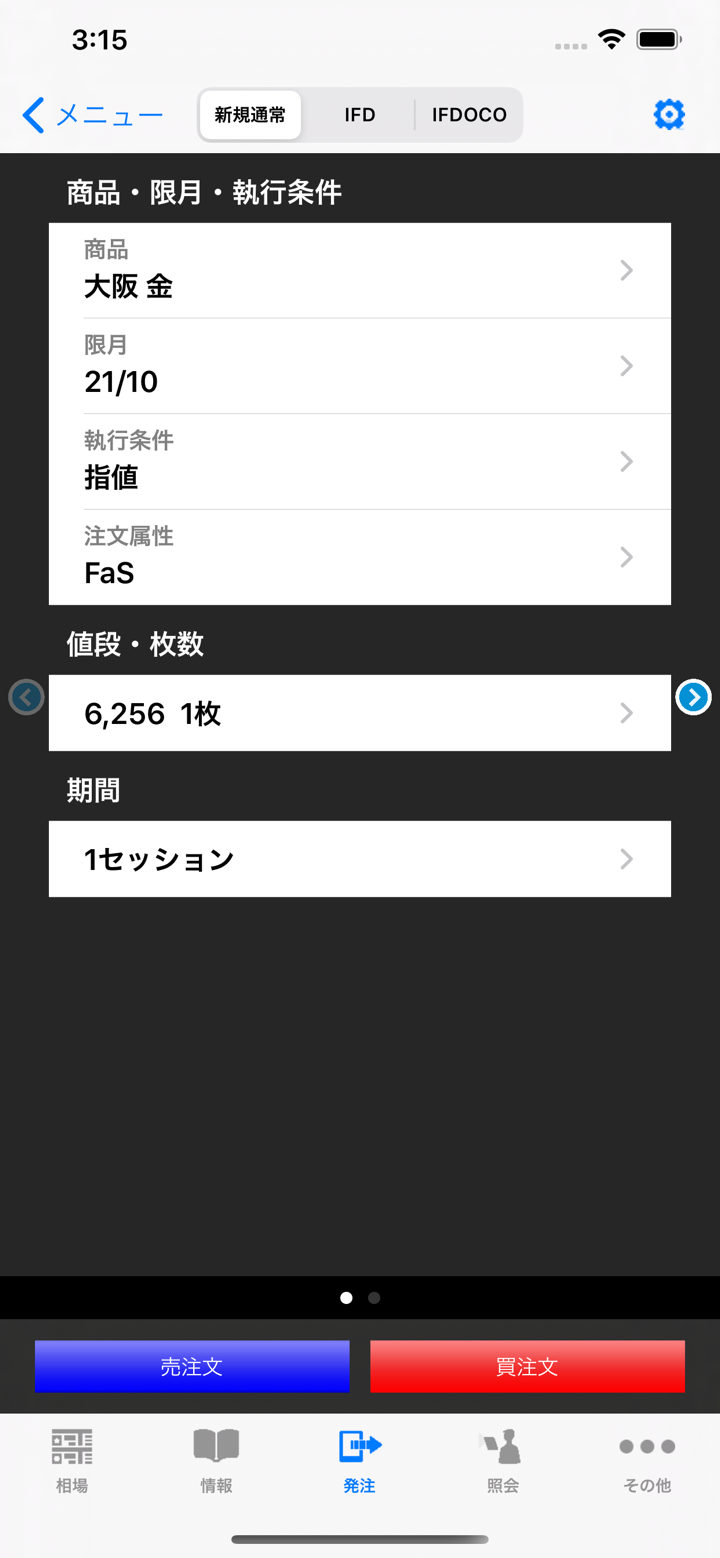Switch to the IFDOCO order tab
Image resolution: width=720 pixels, height=1558 pixels.
(x=468, y=114)
